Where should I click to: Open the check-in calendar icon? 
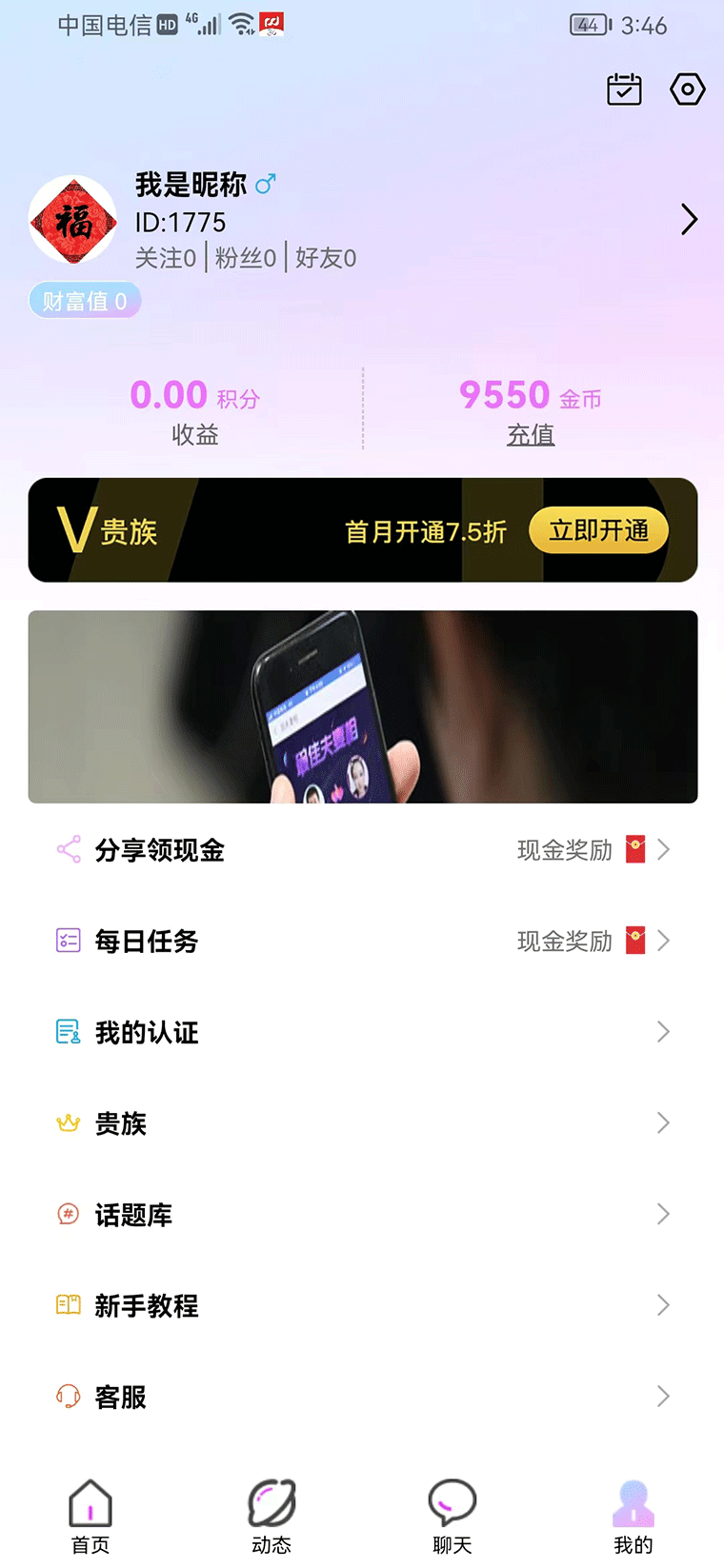coord(624,89)
